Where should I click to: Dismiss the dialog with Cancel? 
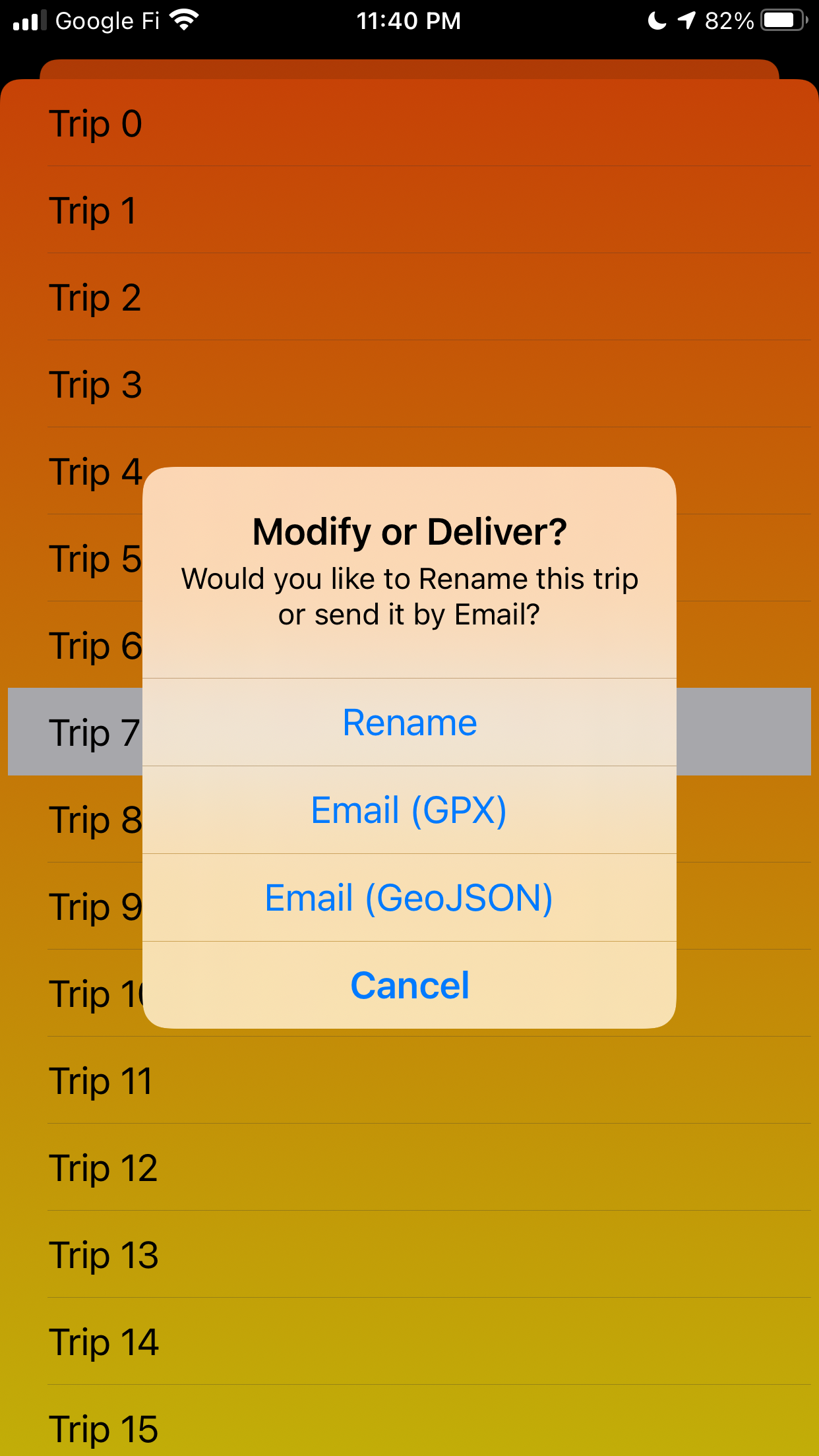click(x=409, y=985)
